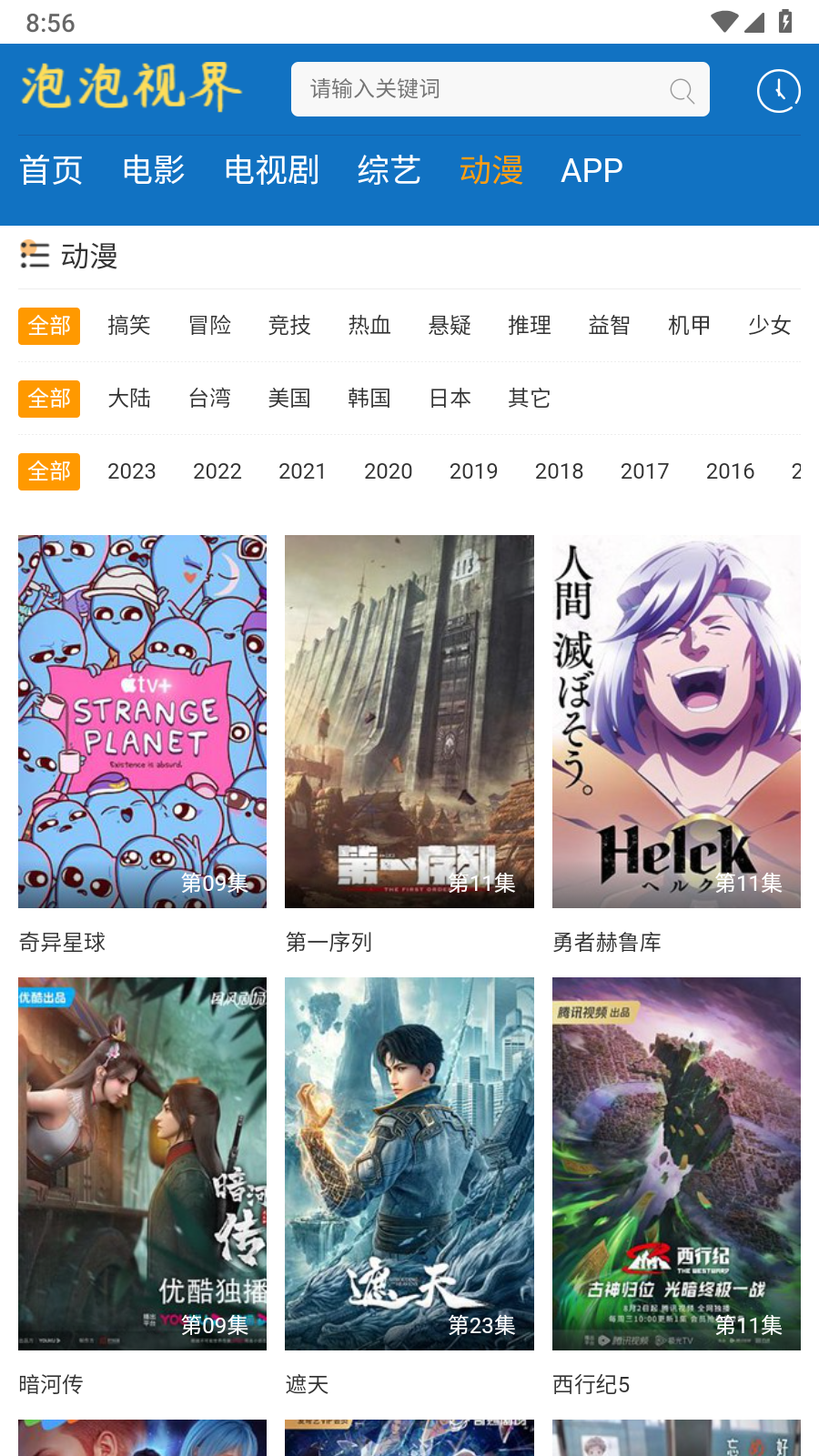Open the 综艺 section
Image resolution: width=819 pixels, height=1456 pixels.
click(x=389, y=170)
